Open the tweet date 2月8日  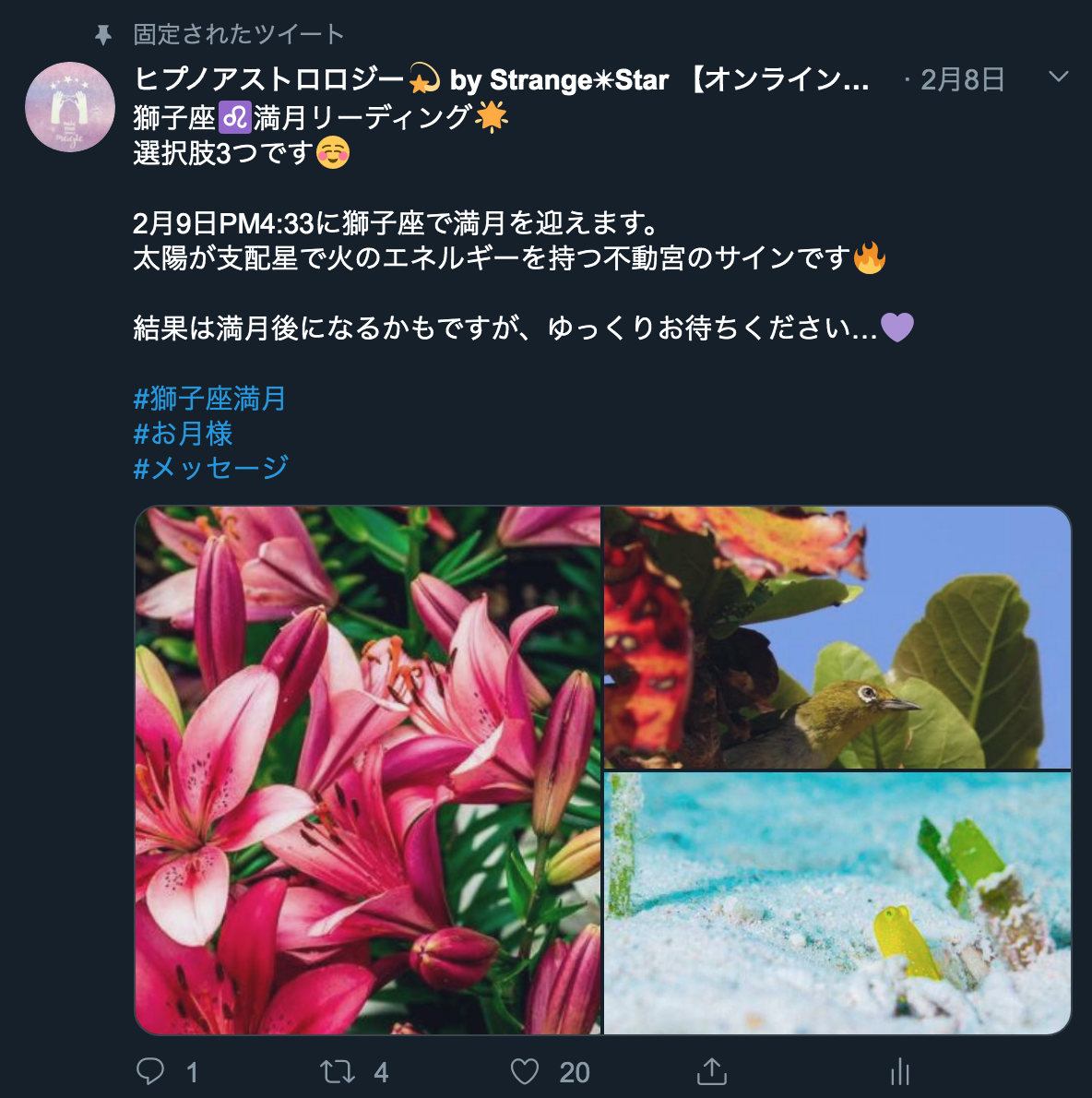tap(962, 80)
